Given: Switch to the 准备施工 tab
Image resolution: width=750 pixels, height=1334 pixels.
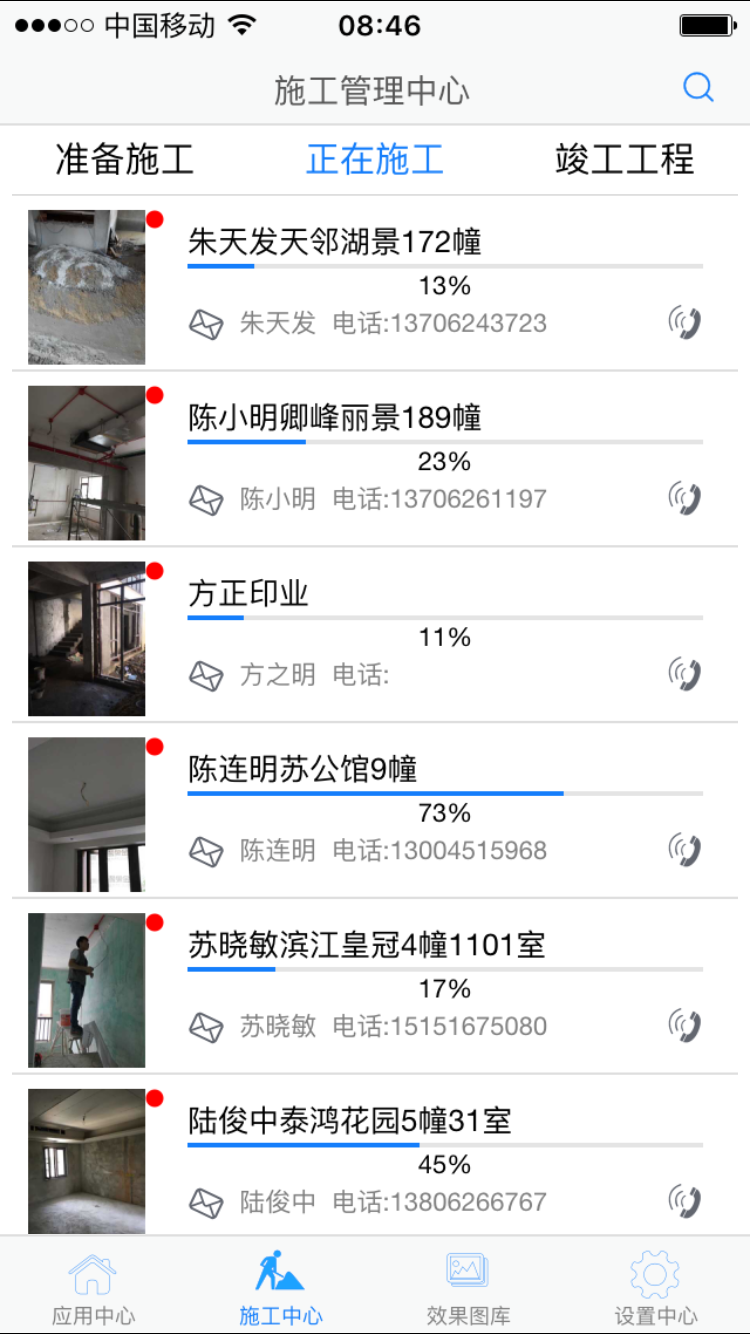Looking at the screenshot, I should pos(124,160).
